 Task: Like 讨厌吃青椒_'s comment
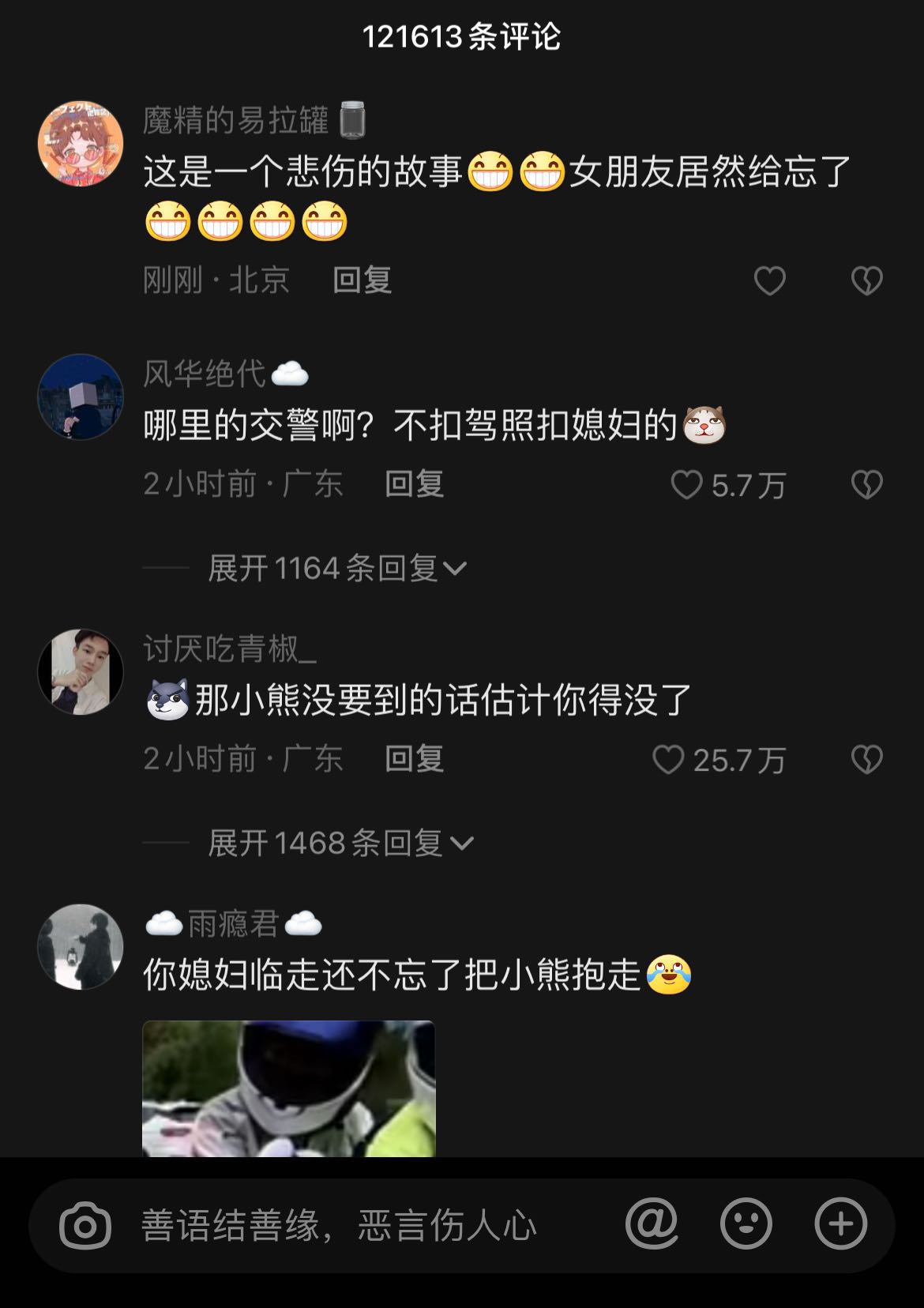pyautogui.click(x=668, y=760)
